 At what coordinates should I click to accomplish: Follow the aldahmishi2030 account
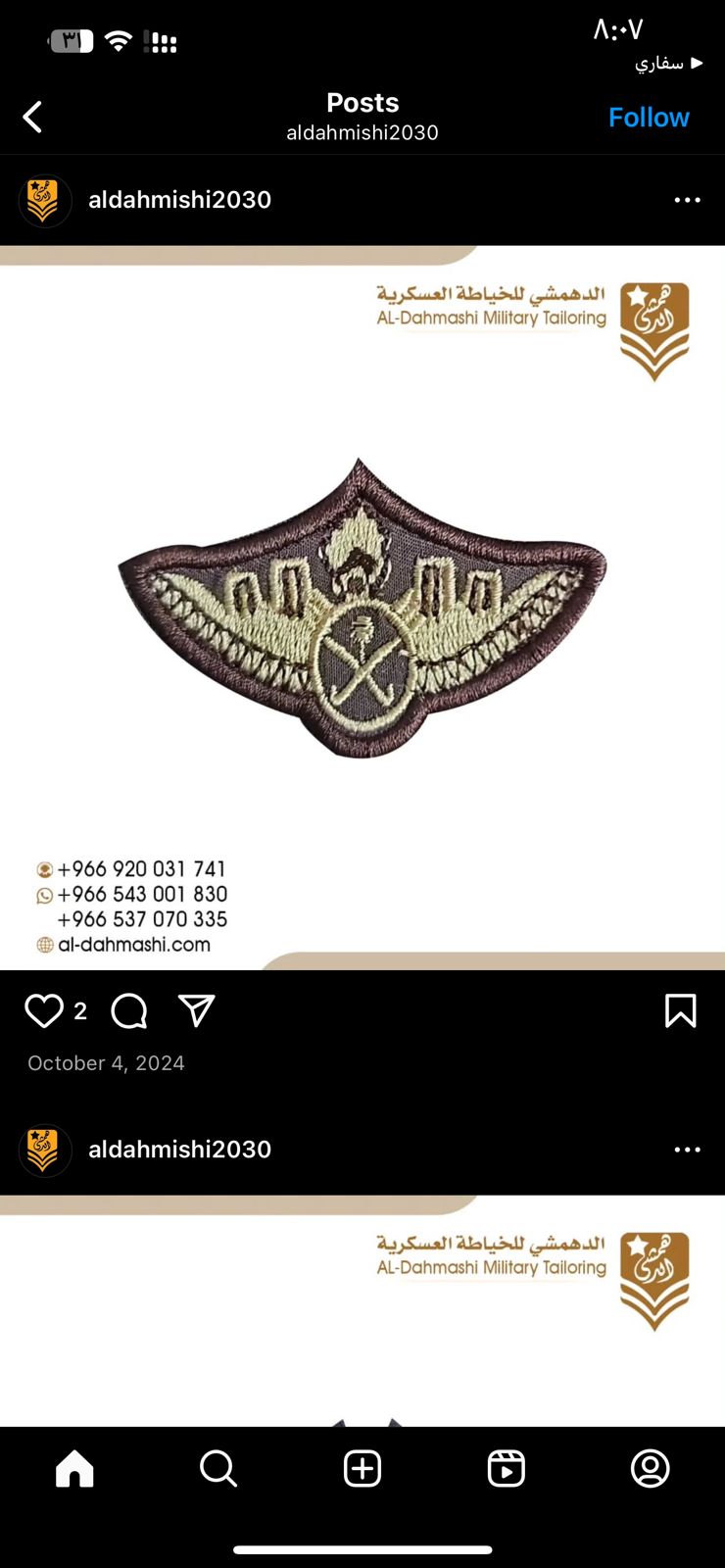coord(649,118)
